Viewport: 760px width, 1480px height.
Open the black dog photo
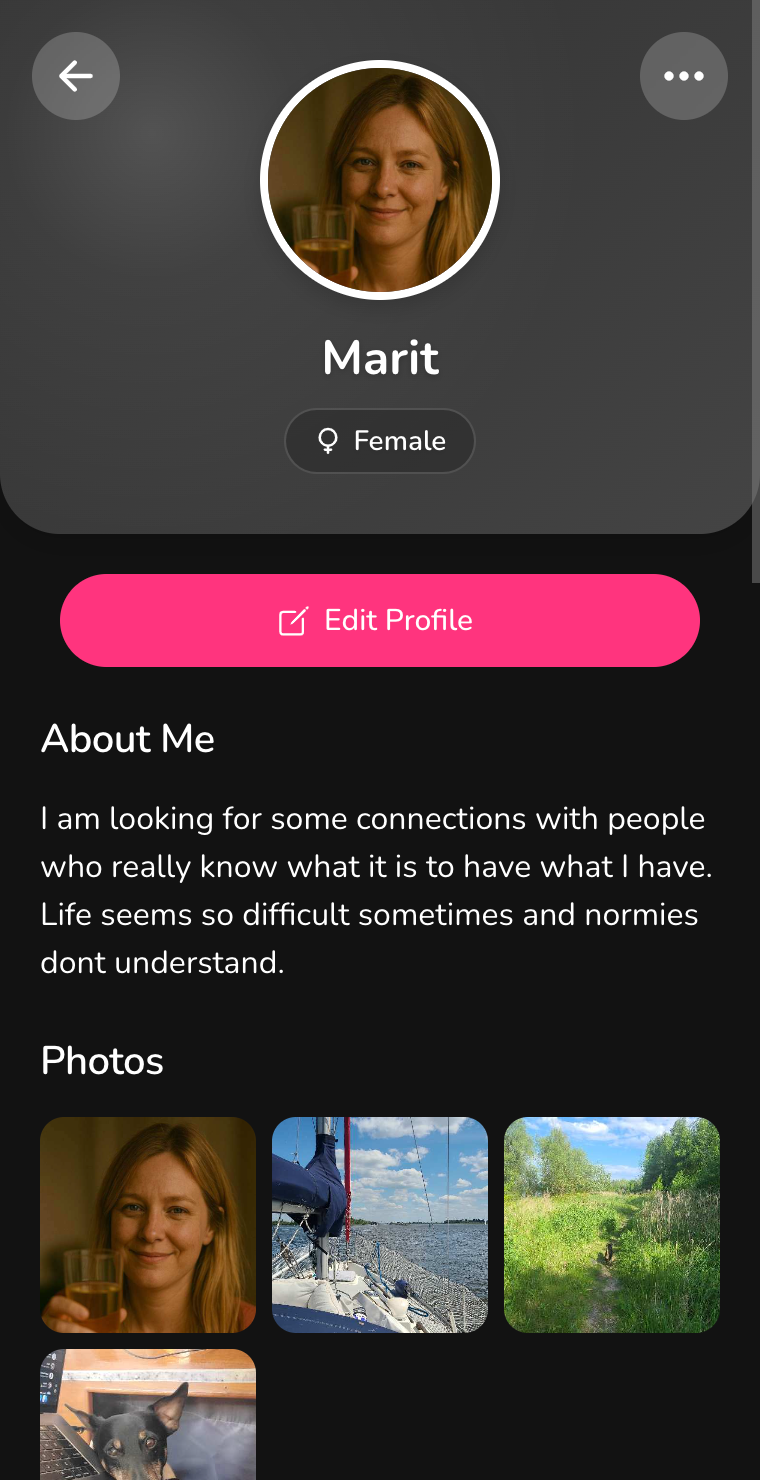(148, 1415)
